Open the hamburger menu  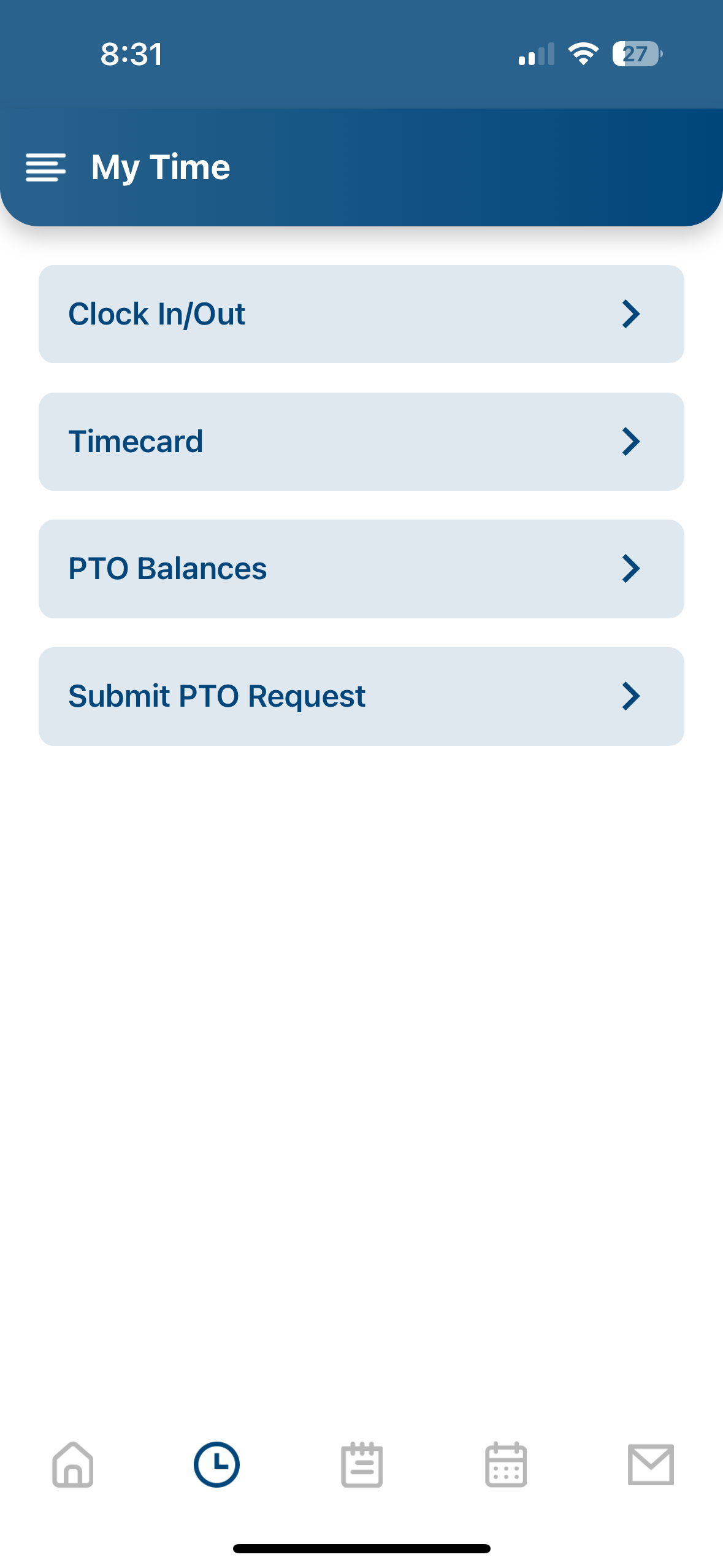pyautogui.click(x=45, y=167)
